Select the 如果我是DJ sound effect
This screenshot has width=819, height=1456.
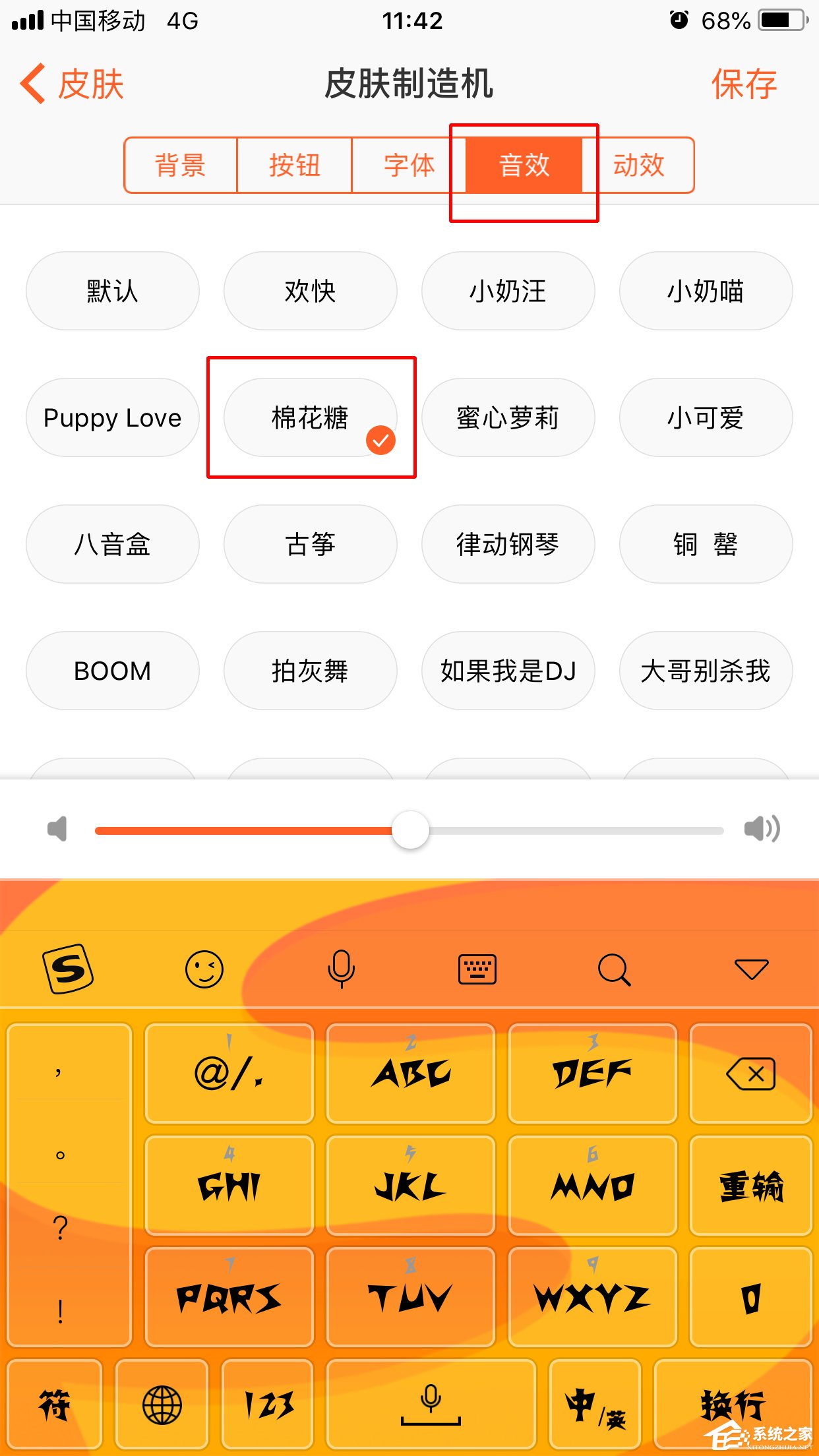click(x=508, y=671)
